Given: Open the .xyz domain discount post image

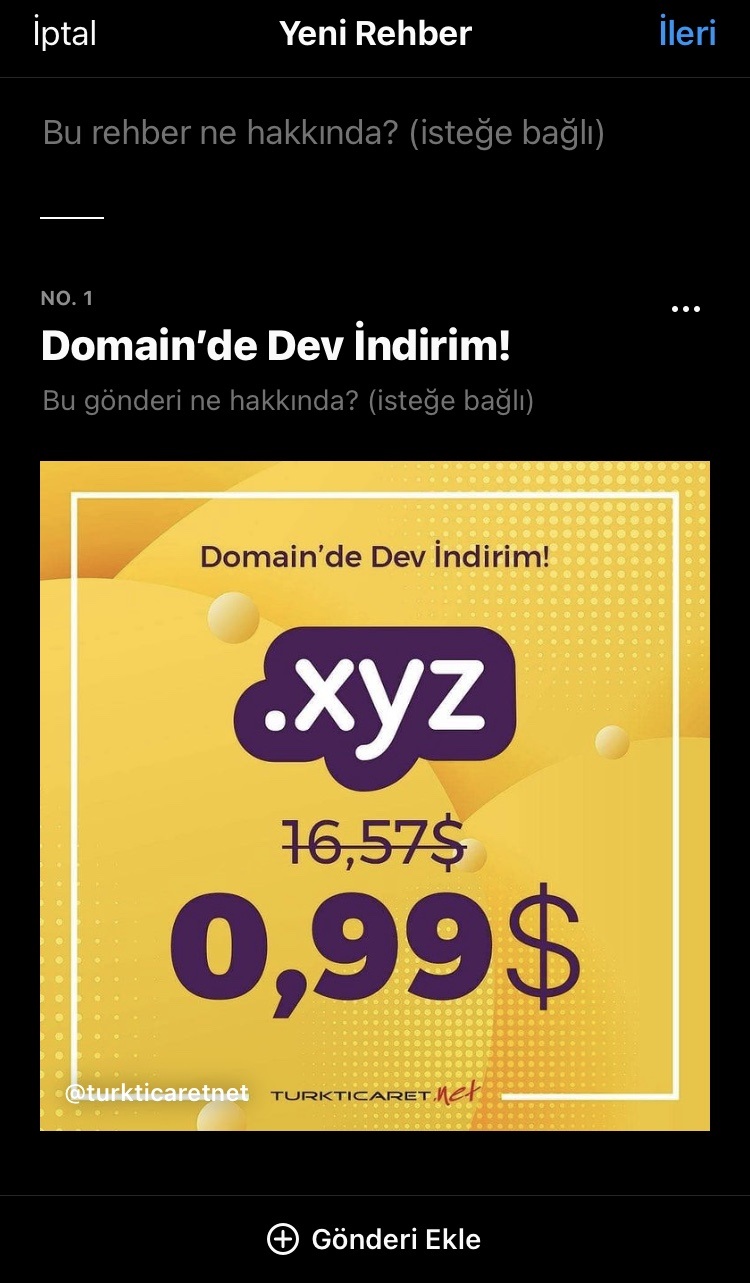Looking at the screenshot, I should (375, 795).
